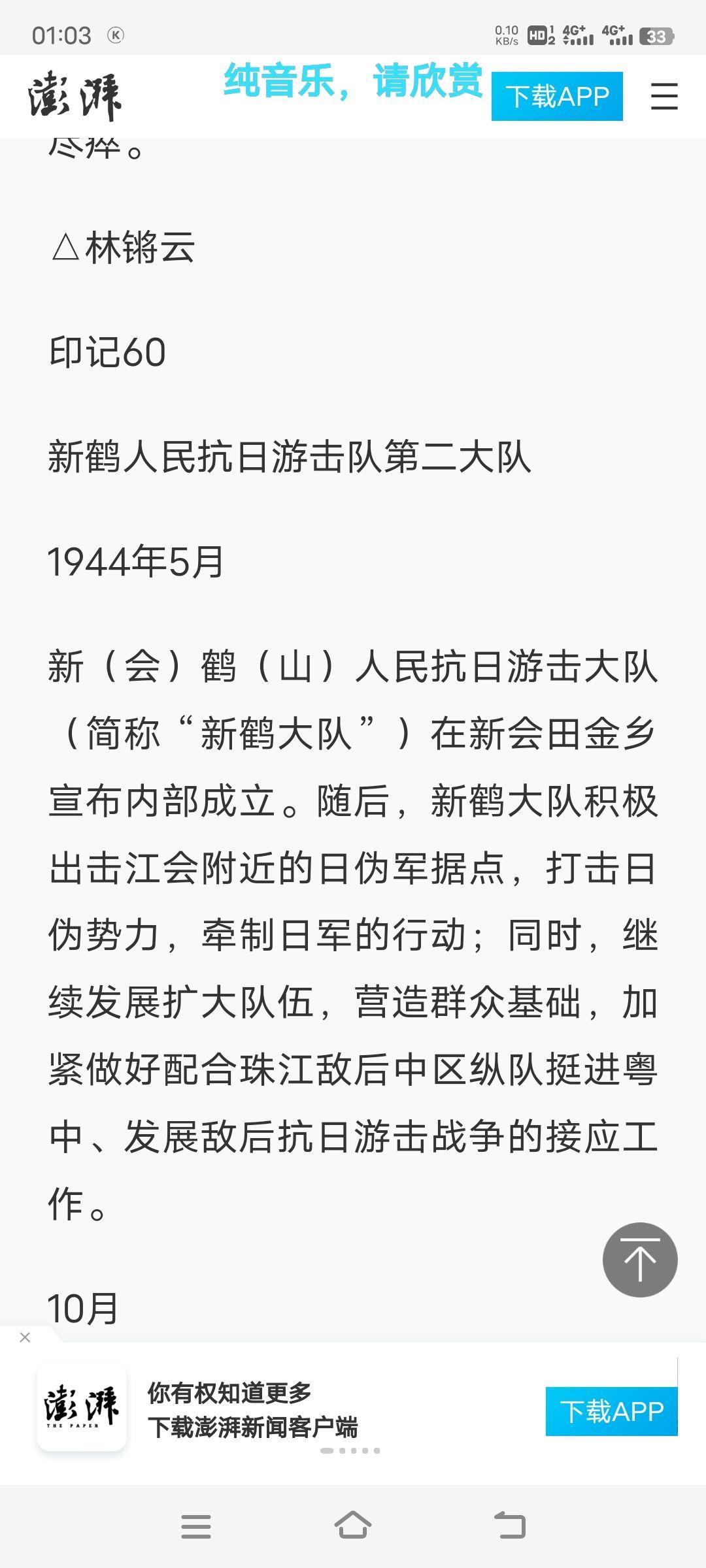
Task: Tap 下载APP in the bottom banner
Action: click(611, 1411)
